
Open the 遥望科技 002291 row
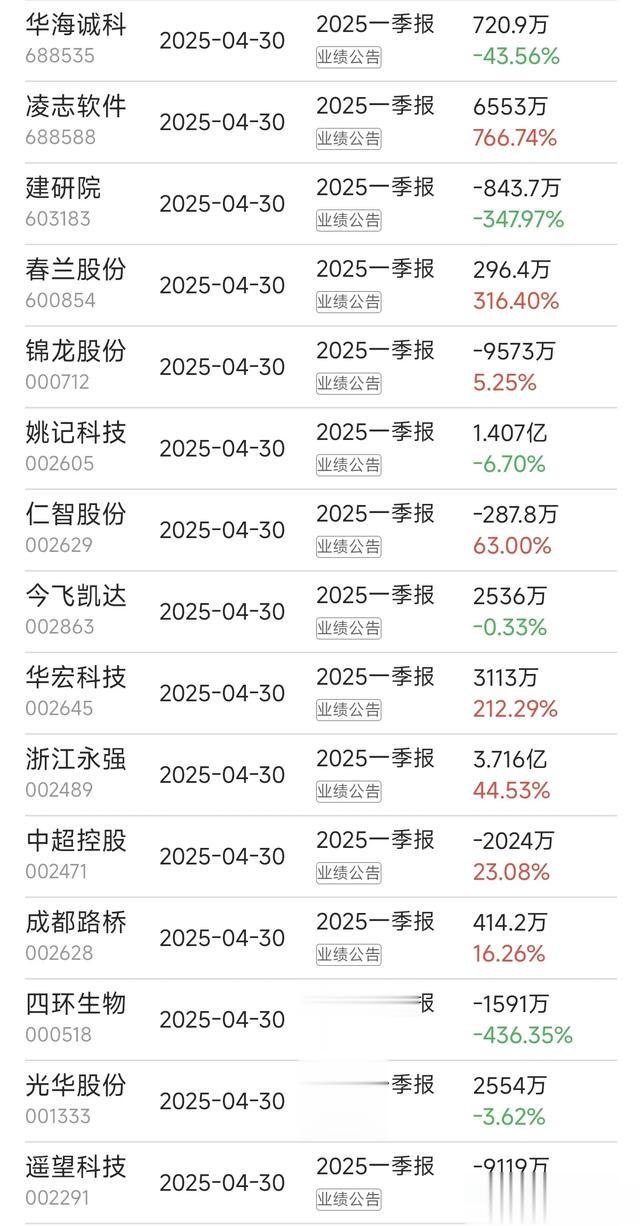coord(320,1183)
